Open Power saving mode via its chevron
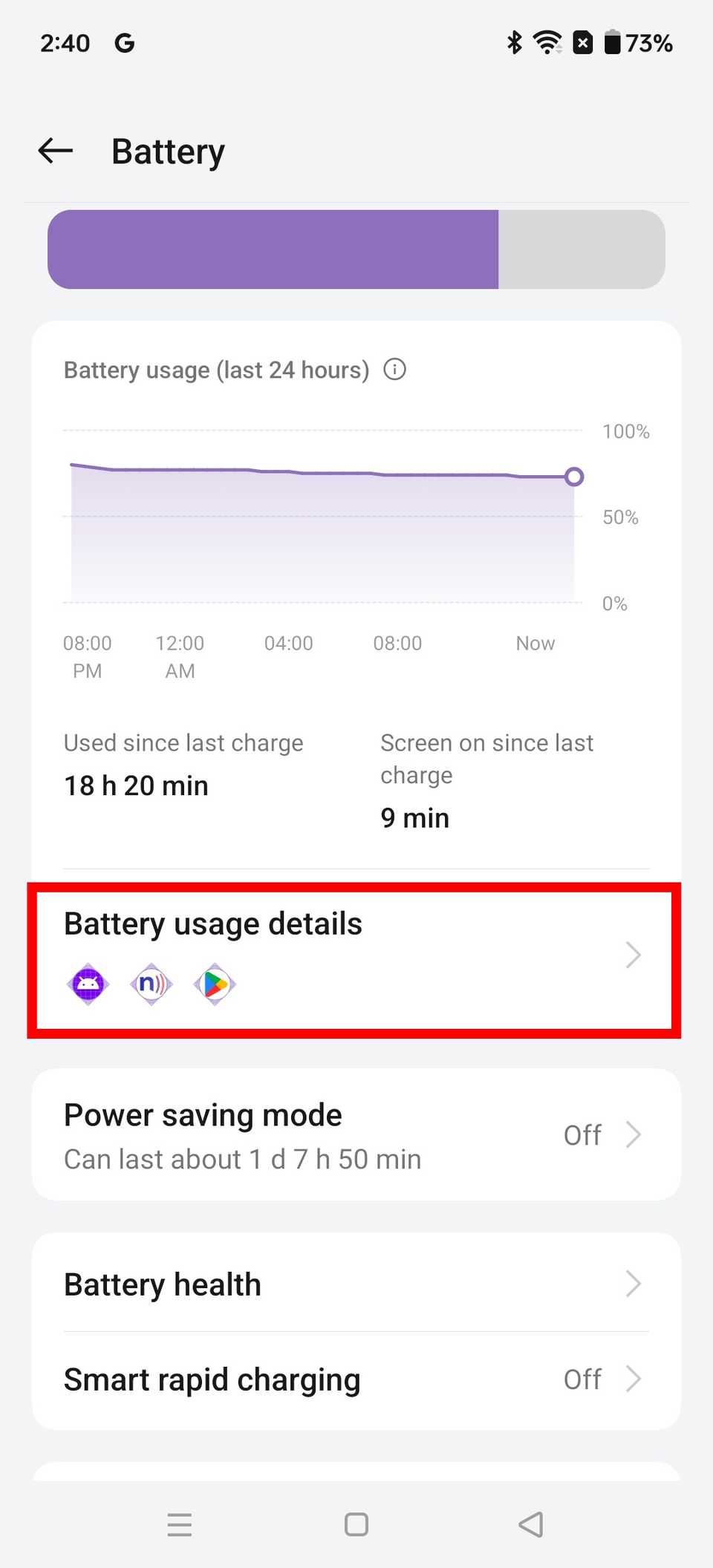The image size is (713, 1568). (x=633, y=1134)
